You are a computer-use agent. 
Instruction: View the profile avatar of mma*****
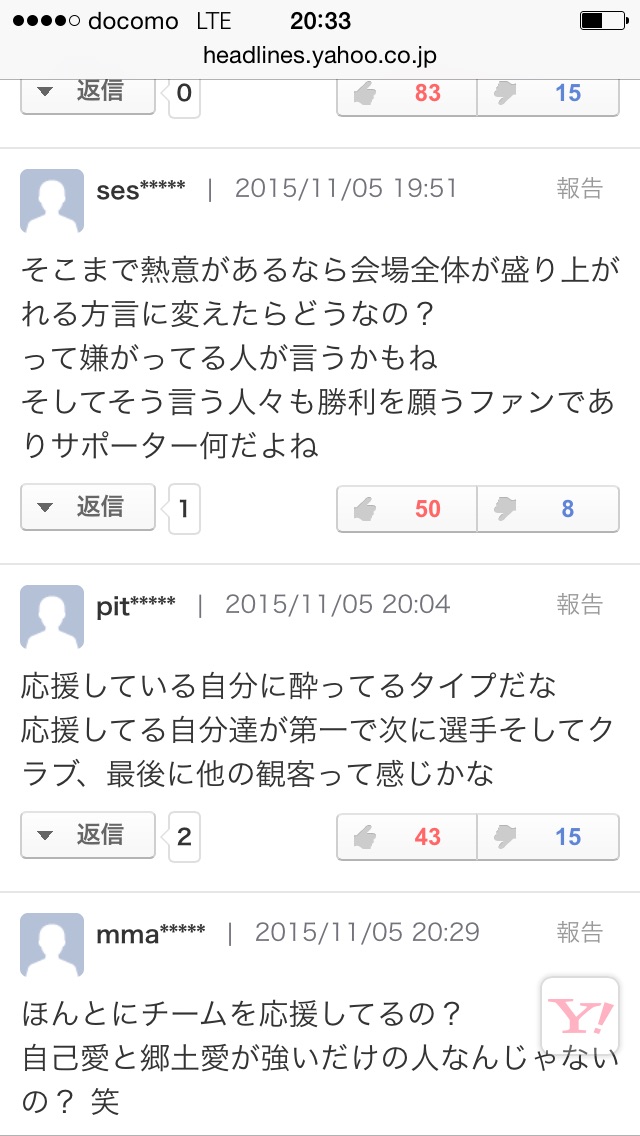pos(52,944)
